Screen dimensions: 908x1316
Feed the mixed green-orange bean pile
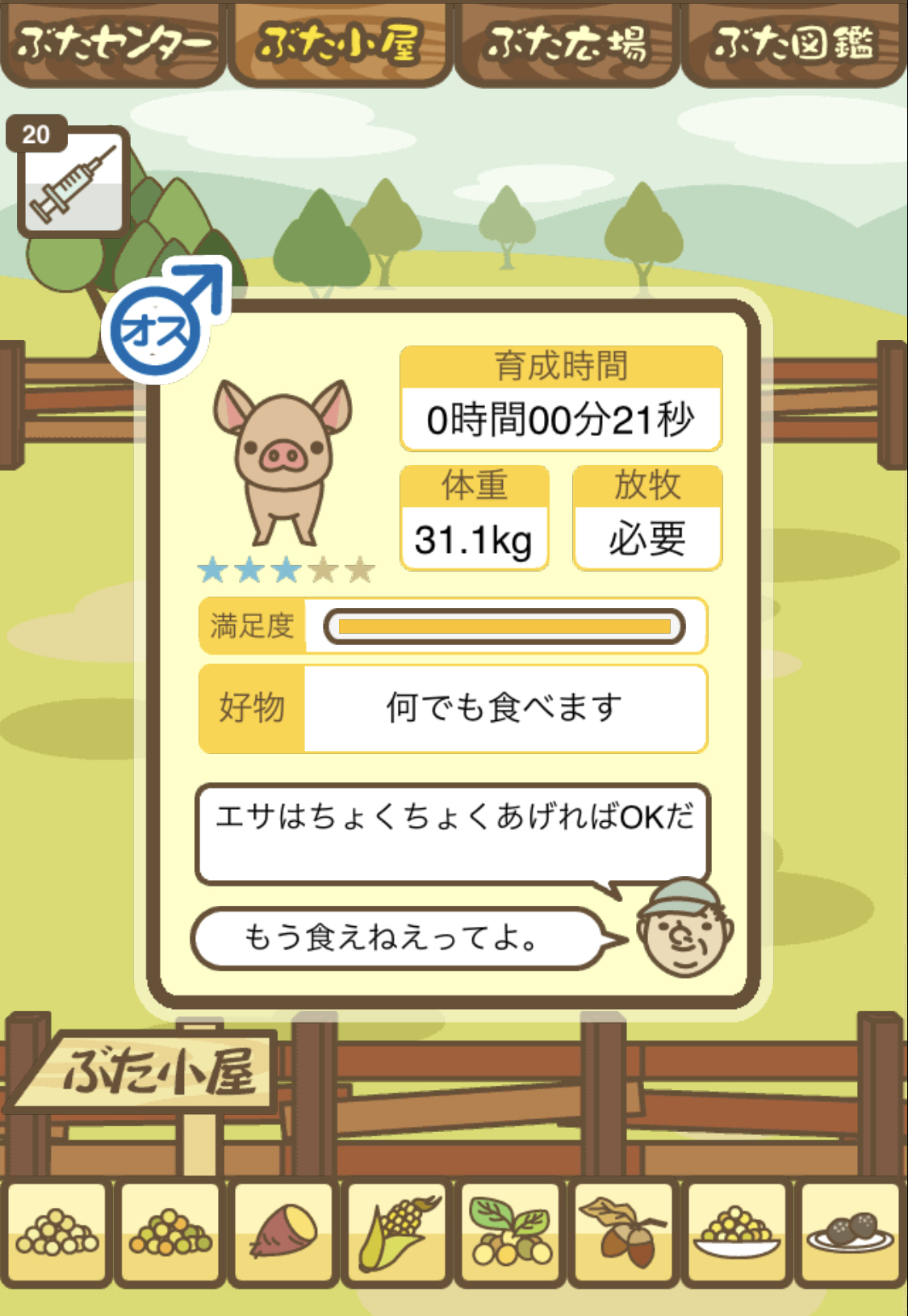pos(169,1233)
